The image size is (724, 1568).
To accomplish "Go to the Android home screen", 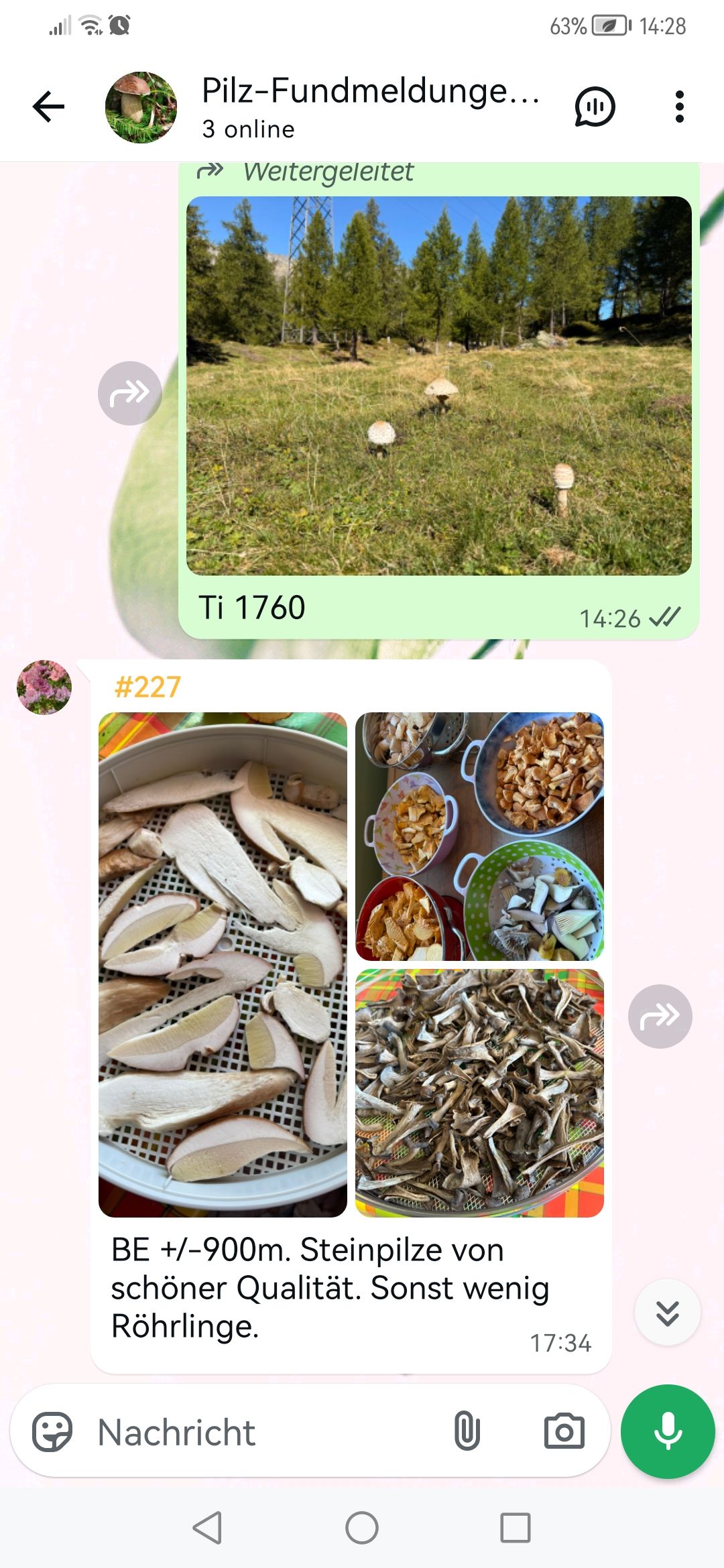I will click(362, 1528).
